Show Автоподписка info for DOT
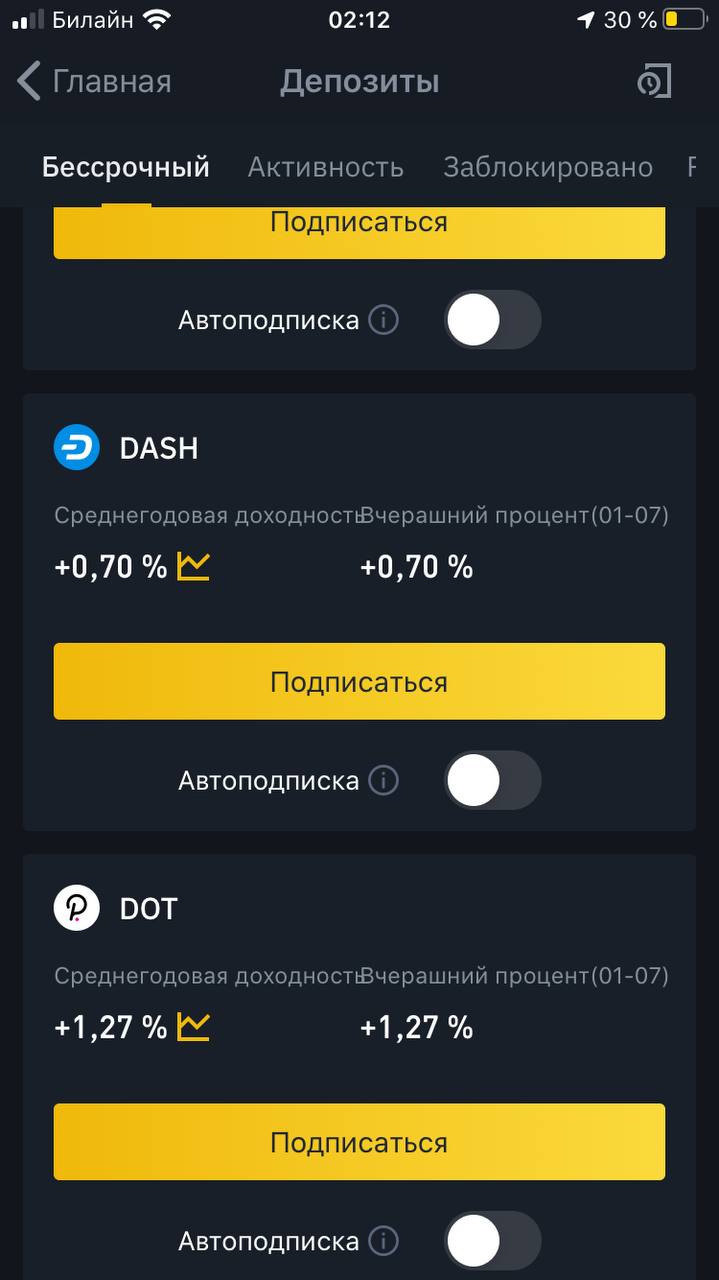 pyautogui.click(x=383, y=1241)
